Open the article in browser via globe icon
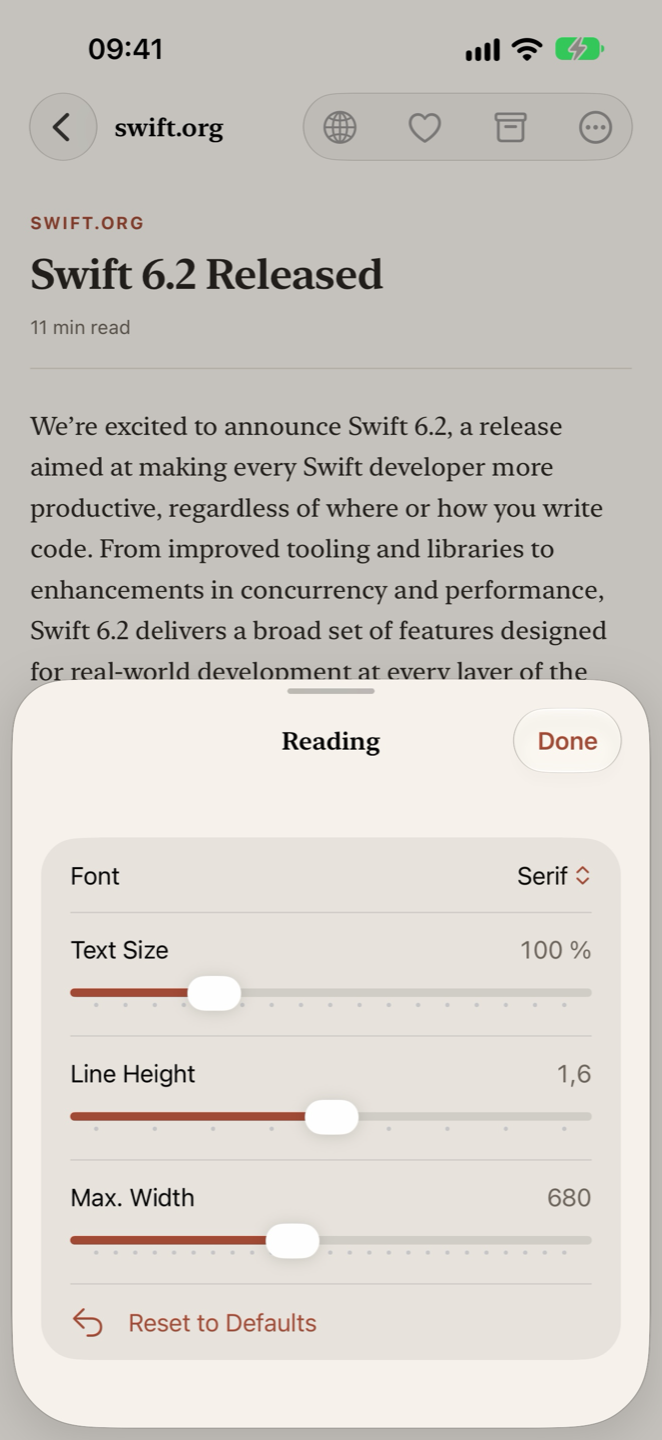The image size is (662, 1440). (340, 127)
